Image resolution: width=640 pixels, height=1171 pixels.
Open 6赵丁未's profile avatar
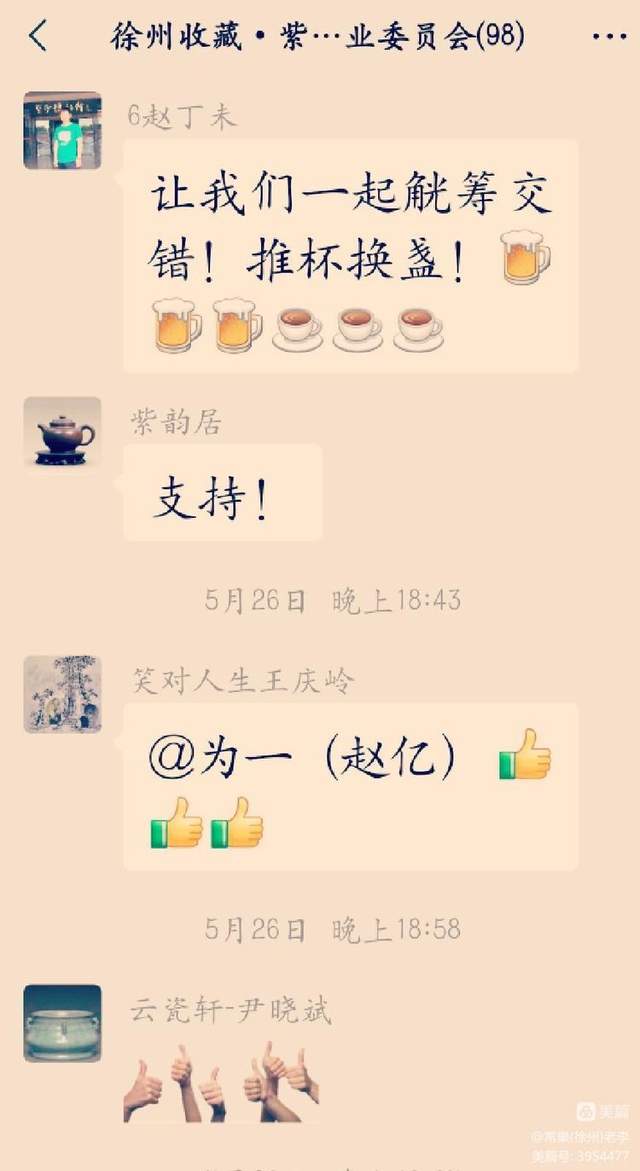(63, 130)
